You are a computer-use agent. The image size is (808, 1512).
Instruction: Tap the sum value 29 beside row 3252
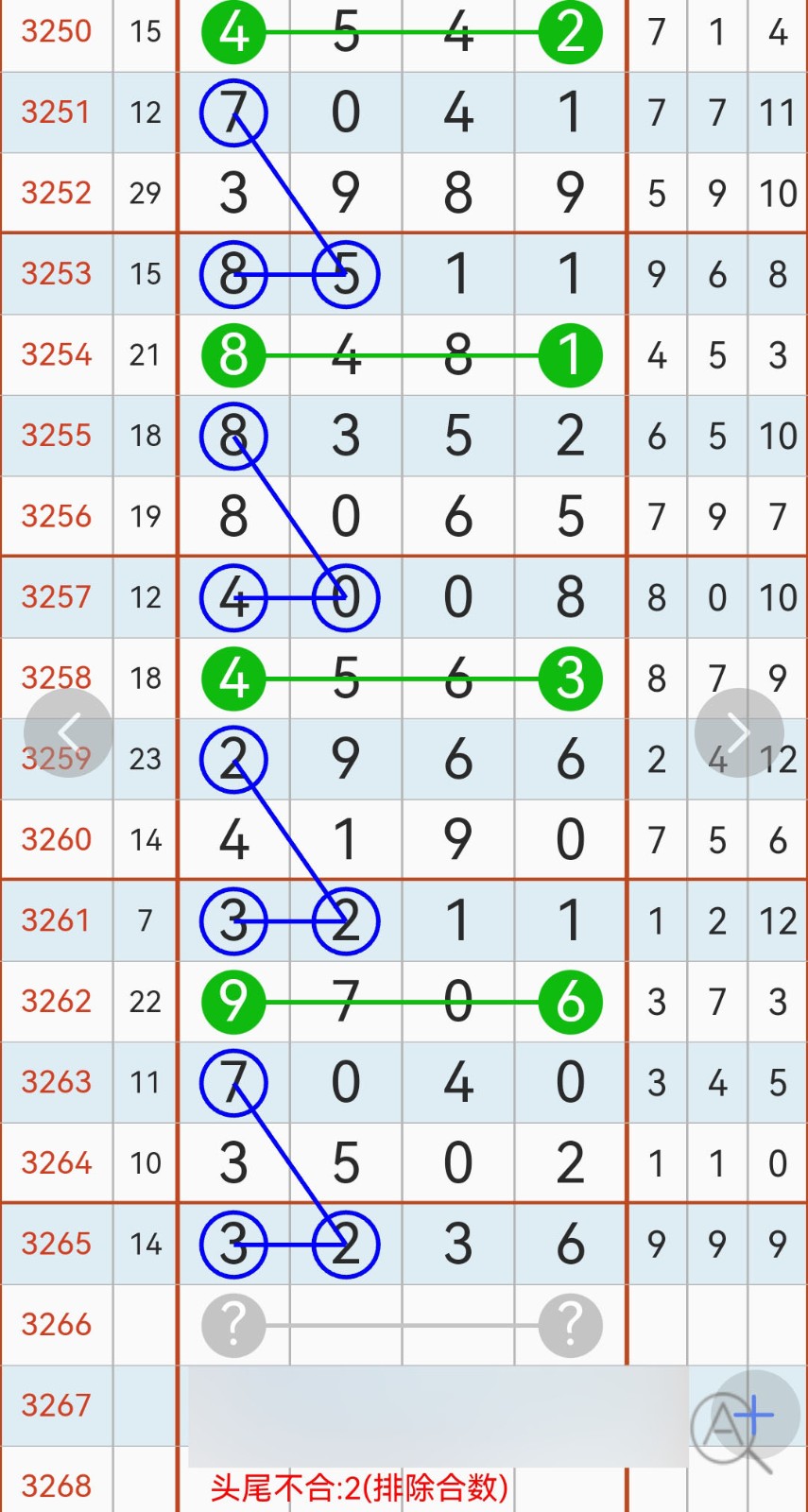click(x=145, y=193)
